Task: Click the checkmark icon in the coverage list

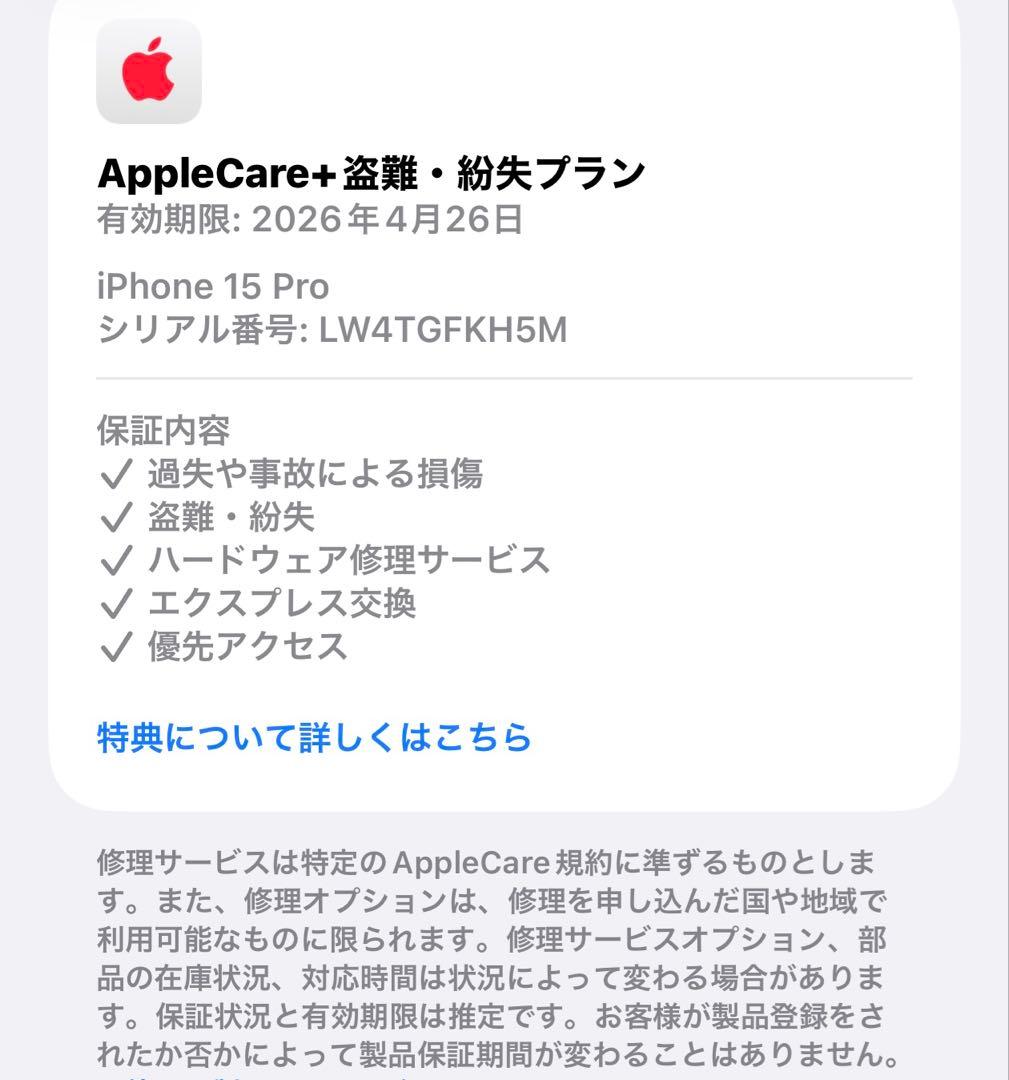Action: [116, 475]
